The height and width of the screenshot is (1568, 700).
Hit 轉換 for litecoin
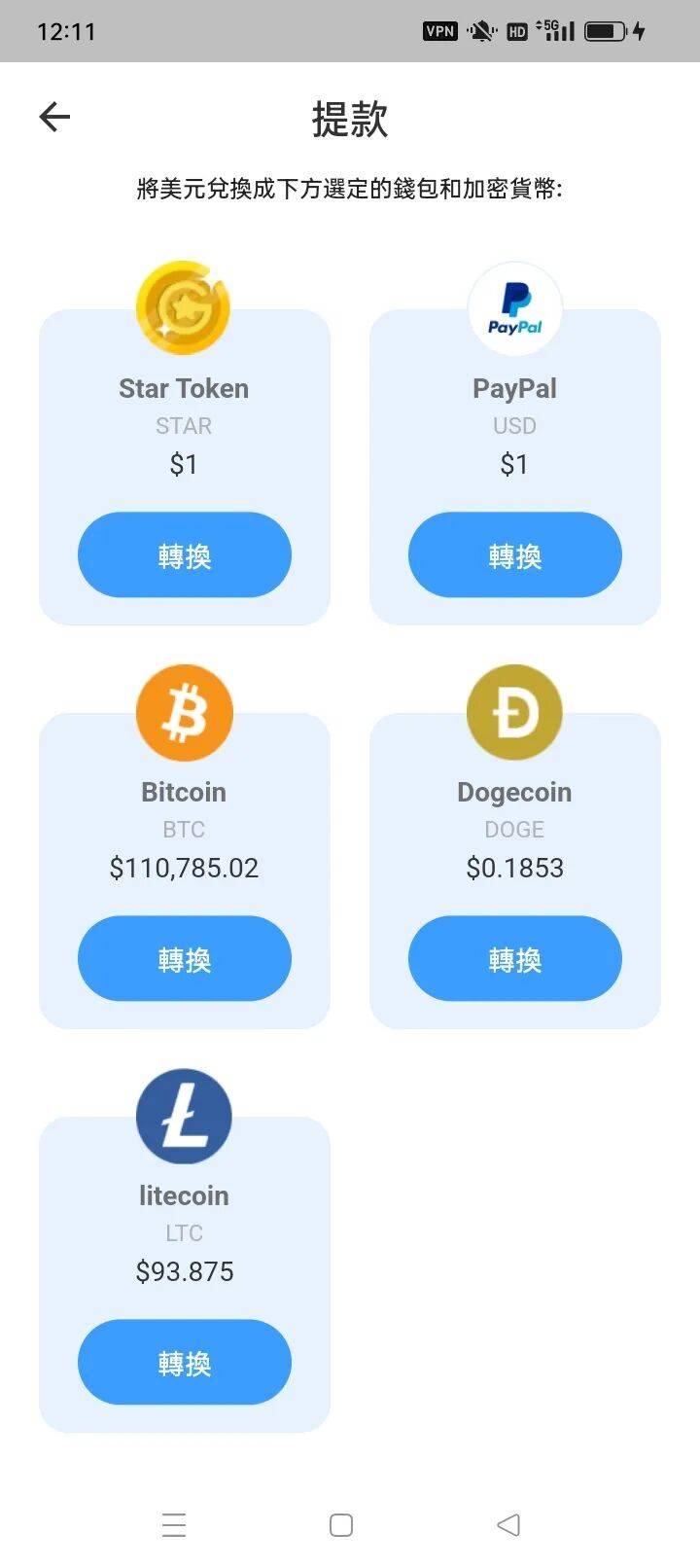pyautogui.click(x=185, y=1363)
